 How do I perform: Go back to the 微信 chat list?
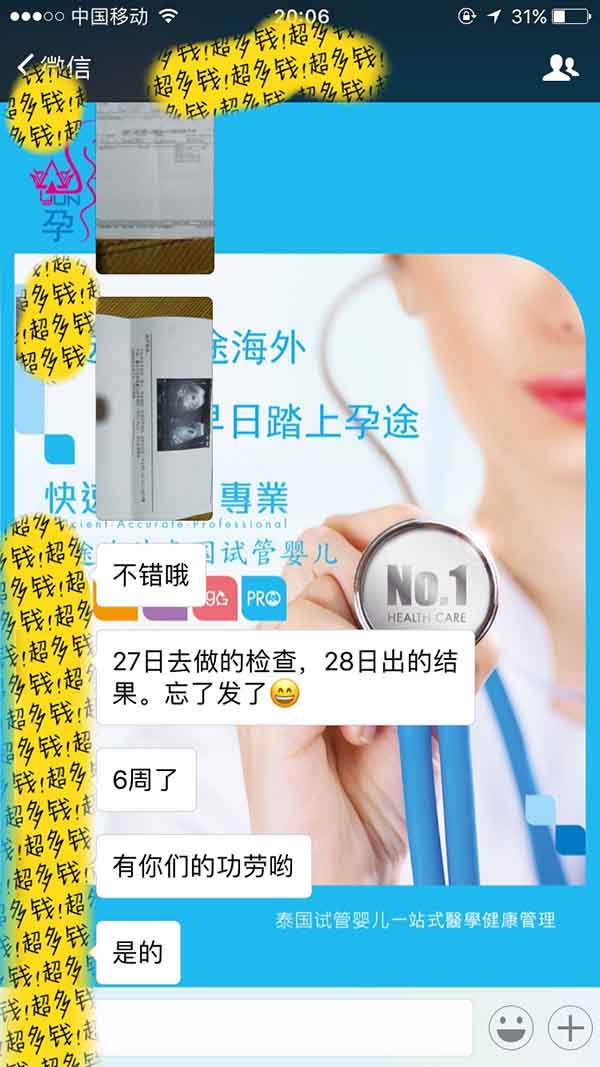(54, 67)
